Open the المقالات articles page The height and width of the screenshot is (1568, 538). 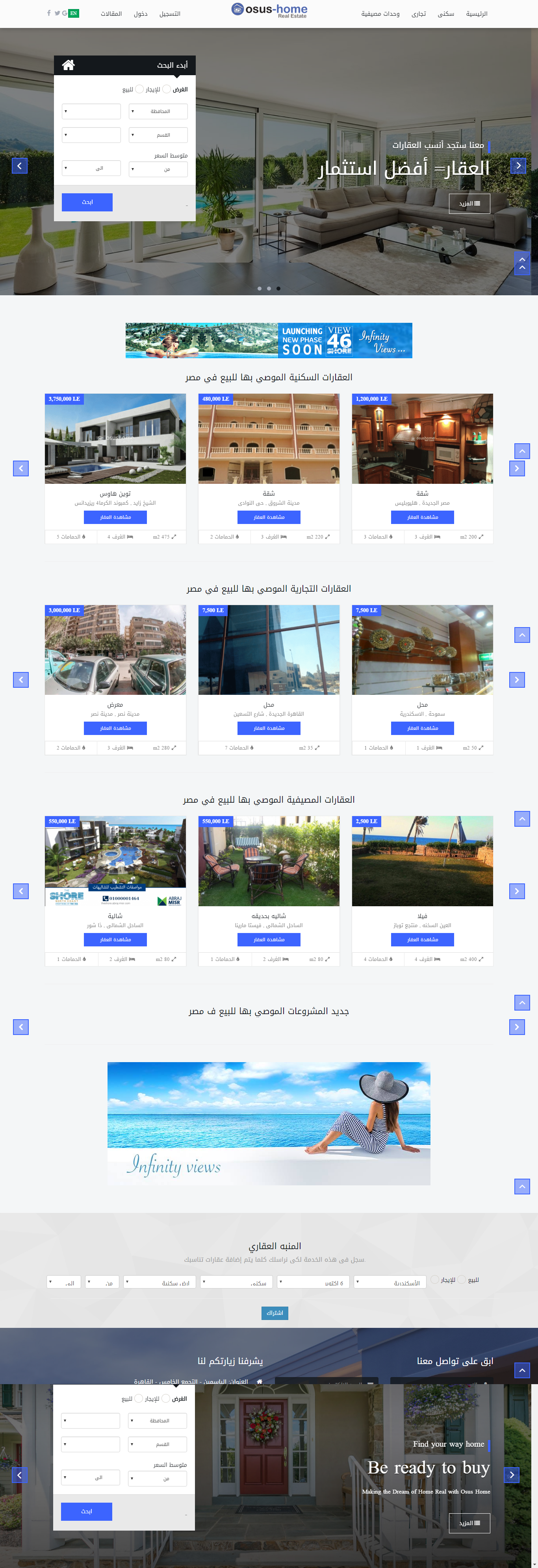coord(111,13)
